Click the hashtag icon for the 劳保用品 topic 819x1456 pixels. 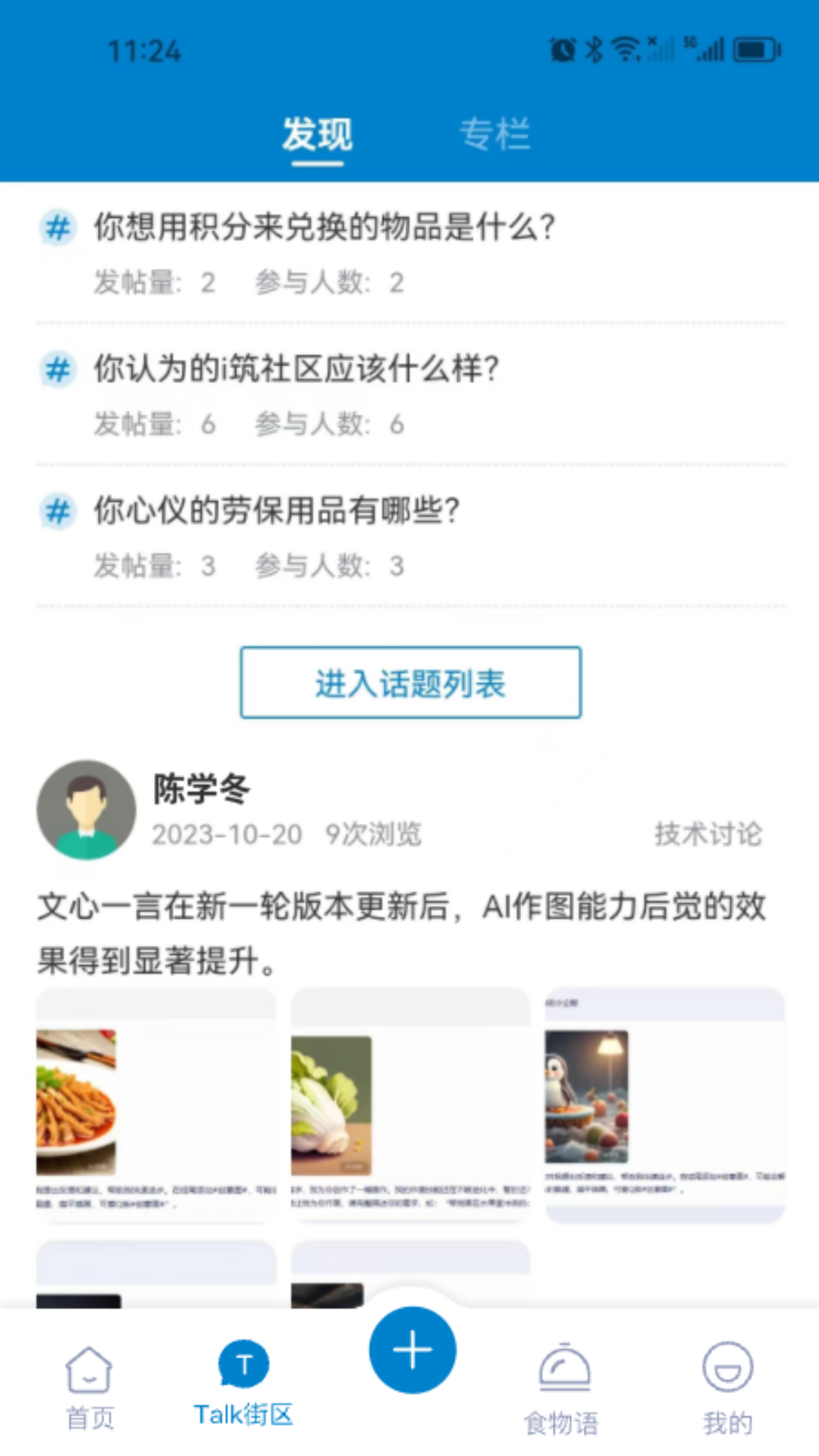pos(57,512)
